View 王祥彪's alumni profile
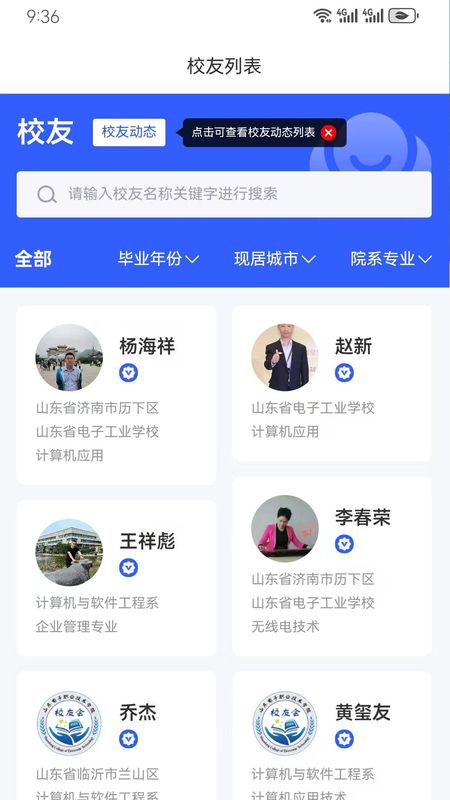450x800 pixels. point(116,578)
